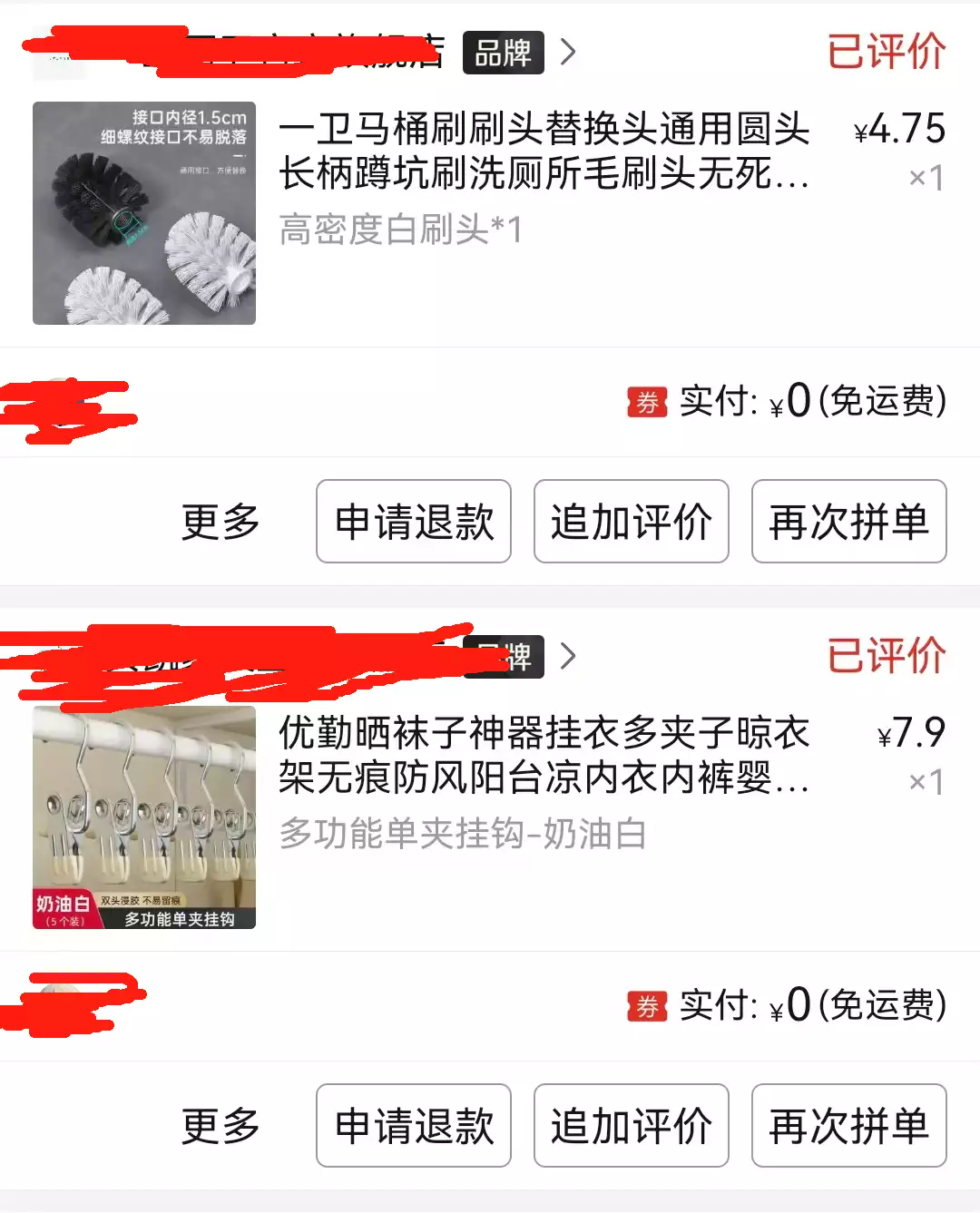Image resolution: width=980 pixels, height=1213 pixels.
Task: Tap 申请退款 for the sock clip hanger order
Action: 414,1126
